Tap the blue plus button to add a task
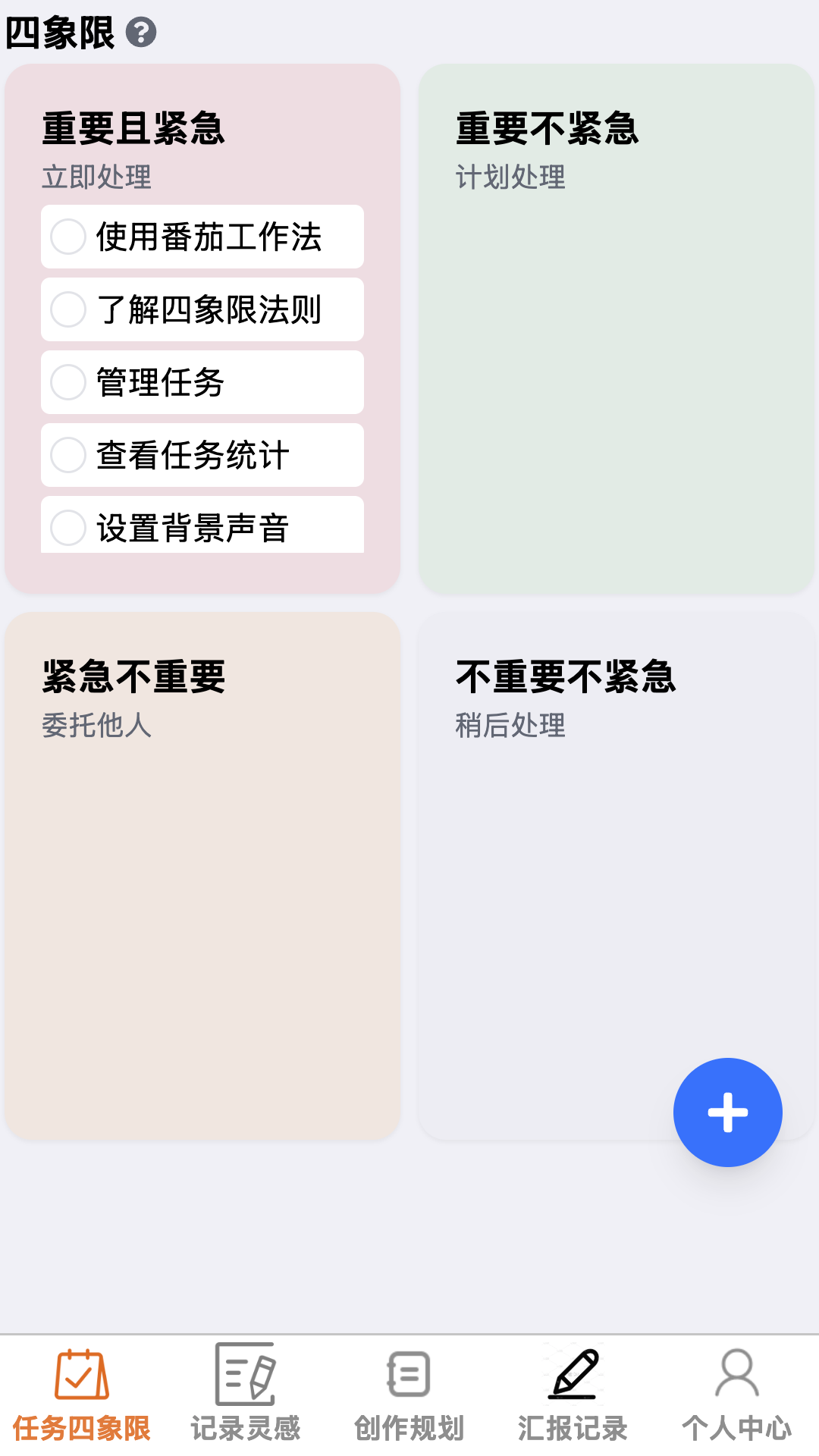Screen dimensions: 819x1456 tap(726, 1111)
